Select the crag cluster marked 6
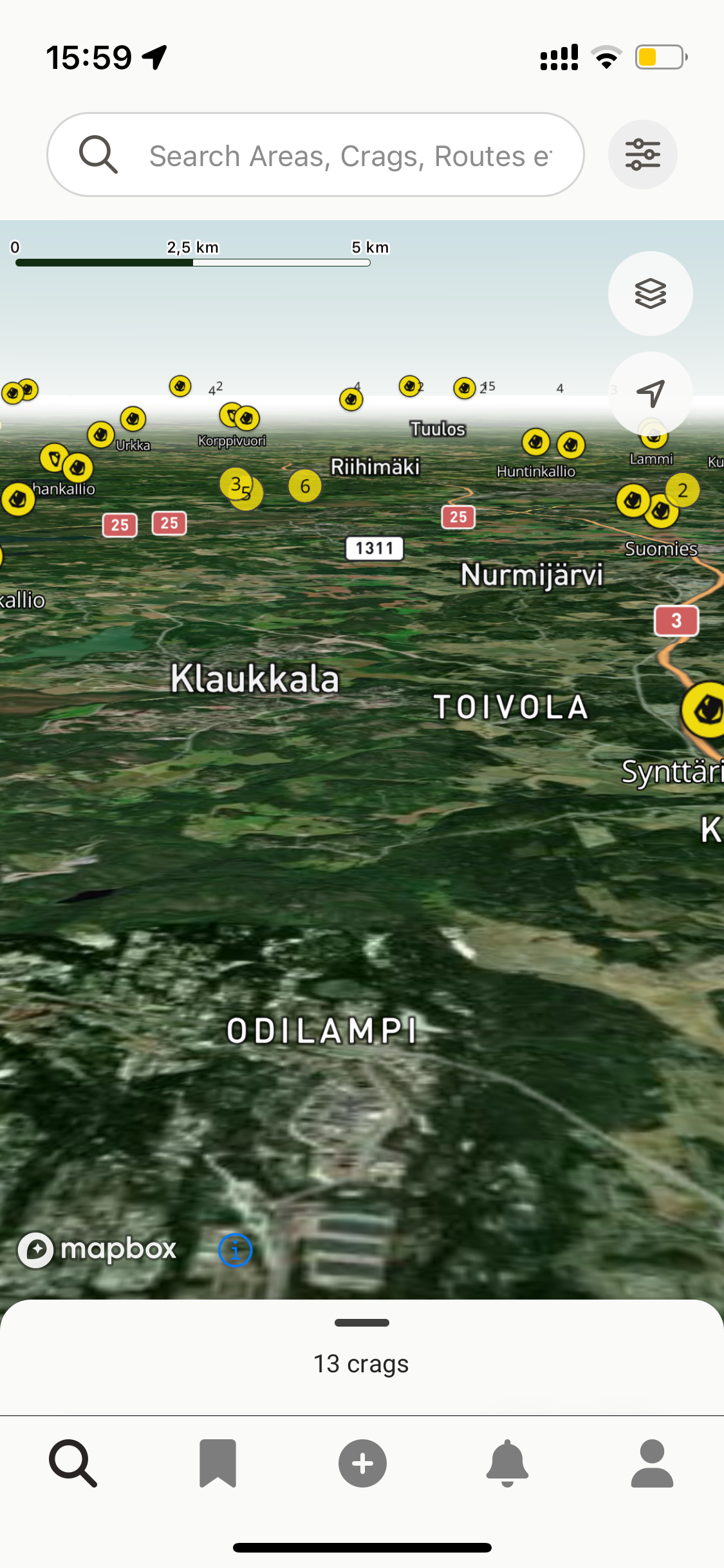This screenshot has height=1568, width=724. click(305, 486)
